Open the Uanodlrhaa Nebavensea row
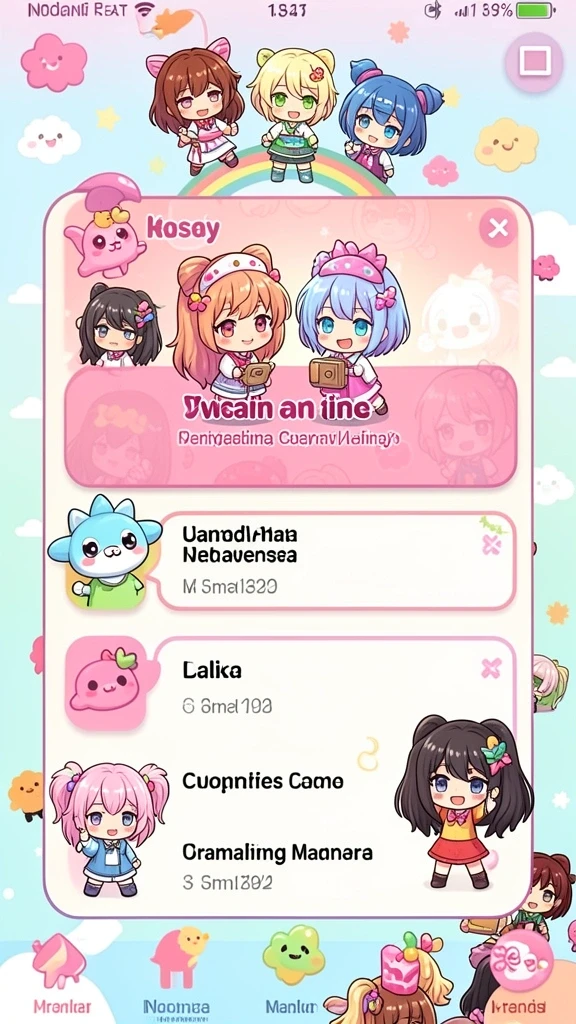The height and width of the screenshot is (1024, 576). point(335,561)
